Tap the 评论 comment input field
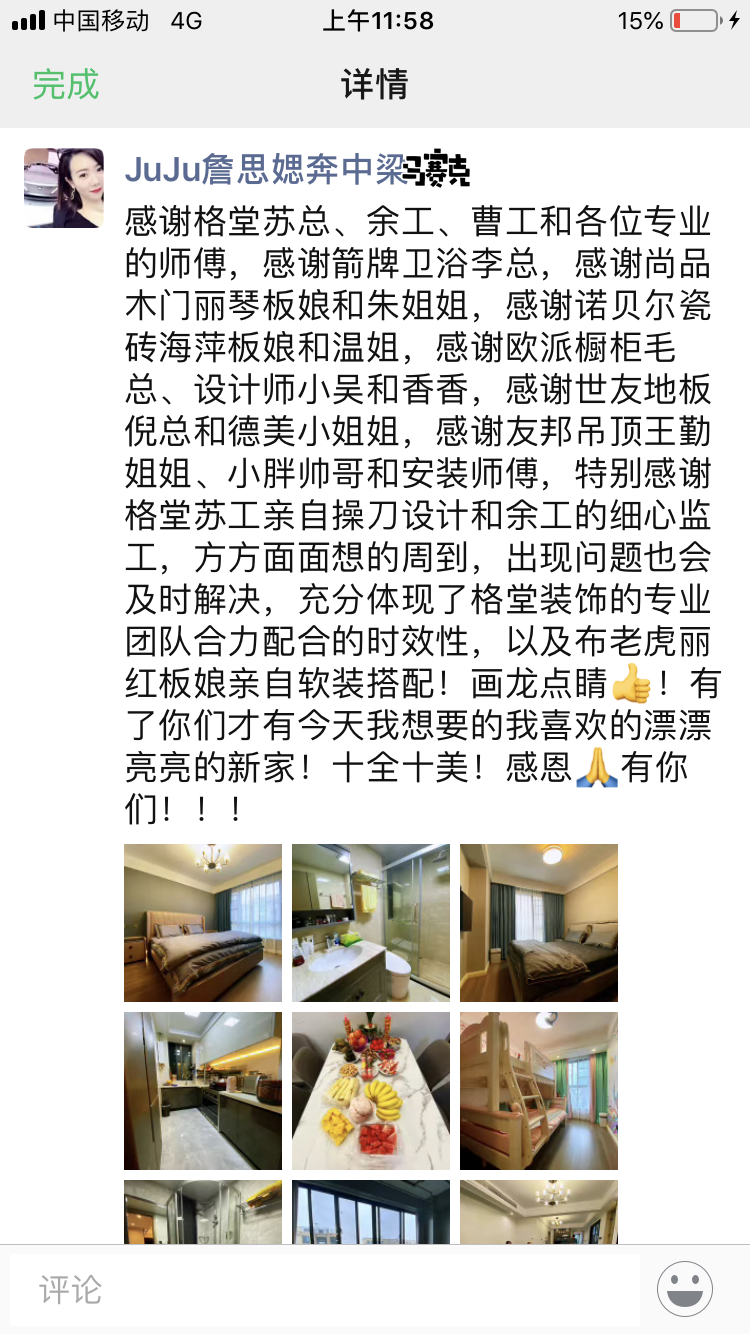This screenshot has height=1334, width=750. (325, 1289)
